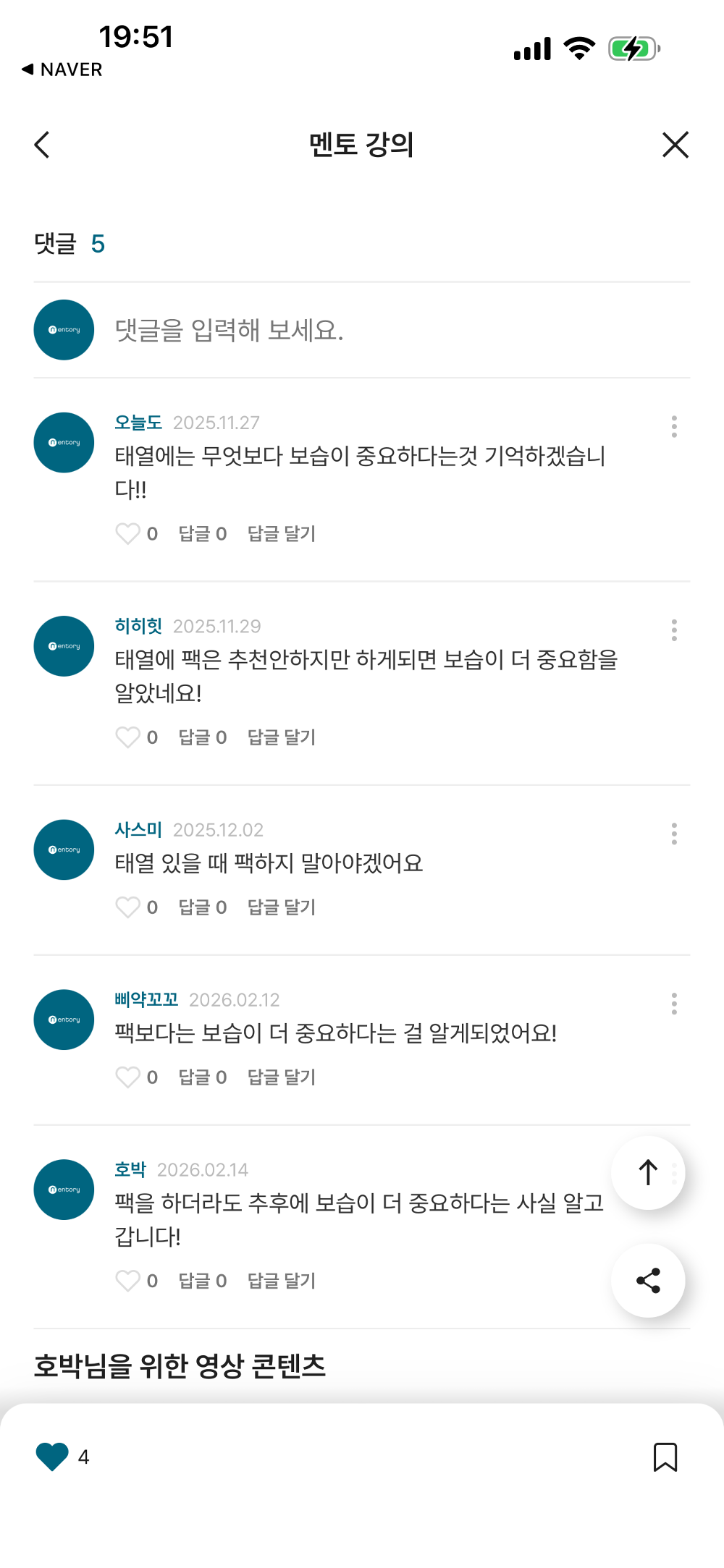Tap 답글 0 under 호박's comment
This screenshot has width=724, height=1568.
[202, 1281]
